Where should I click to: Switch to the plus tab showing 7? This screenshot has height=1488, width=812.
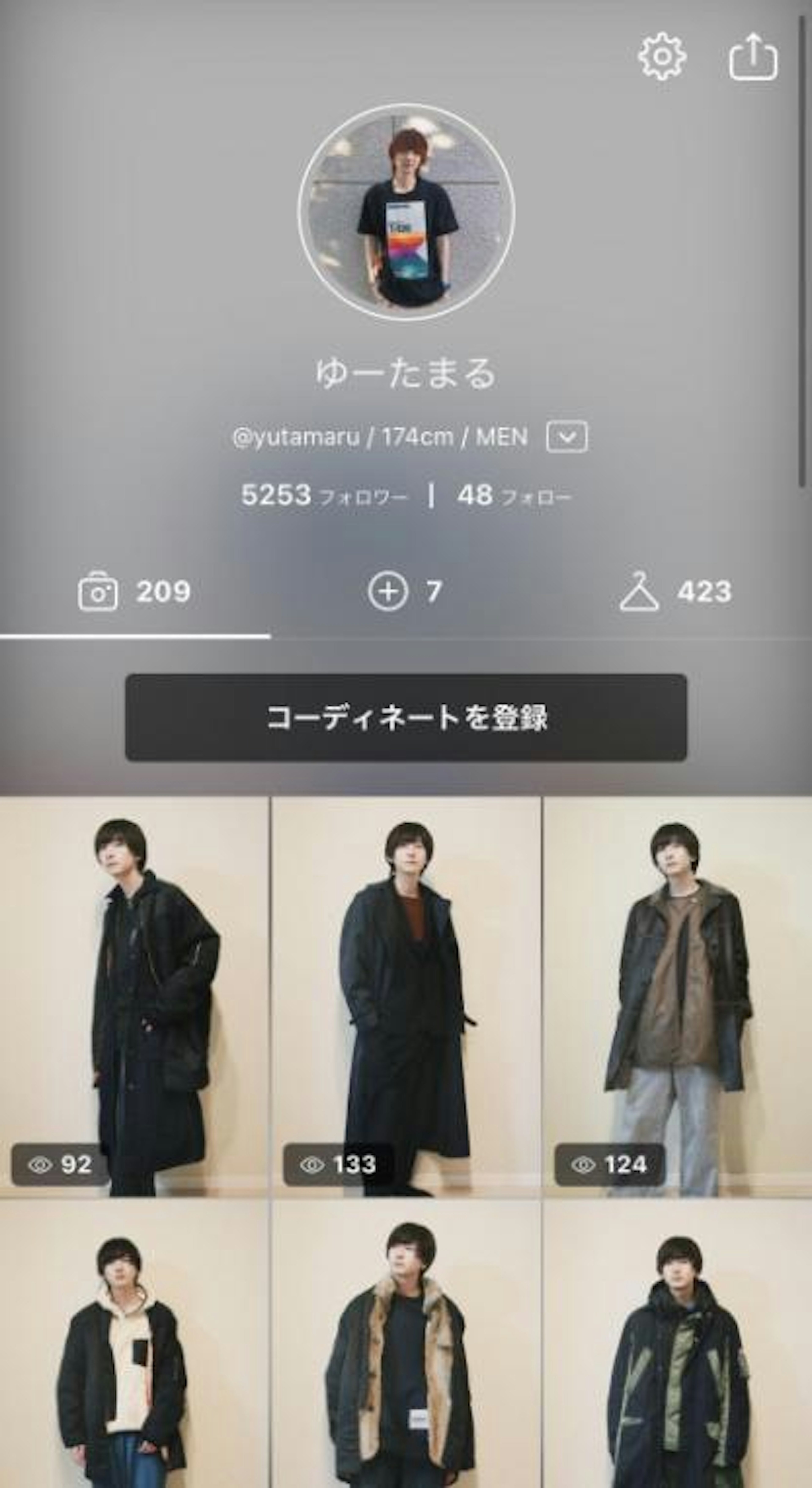click(405, 591)
